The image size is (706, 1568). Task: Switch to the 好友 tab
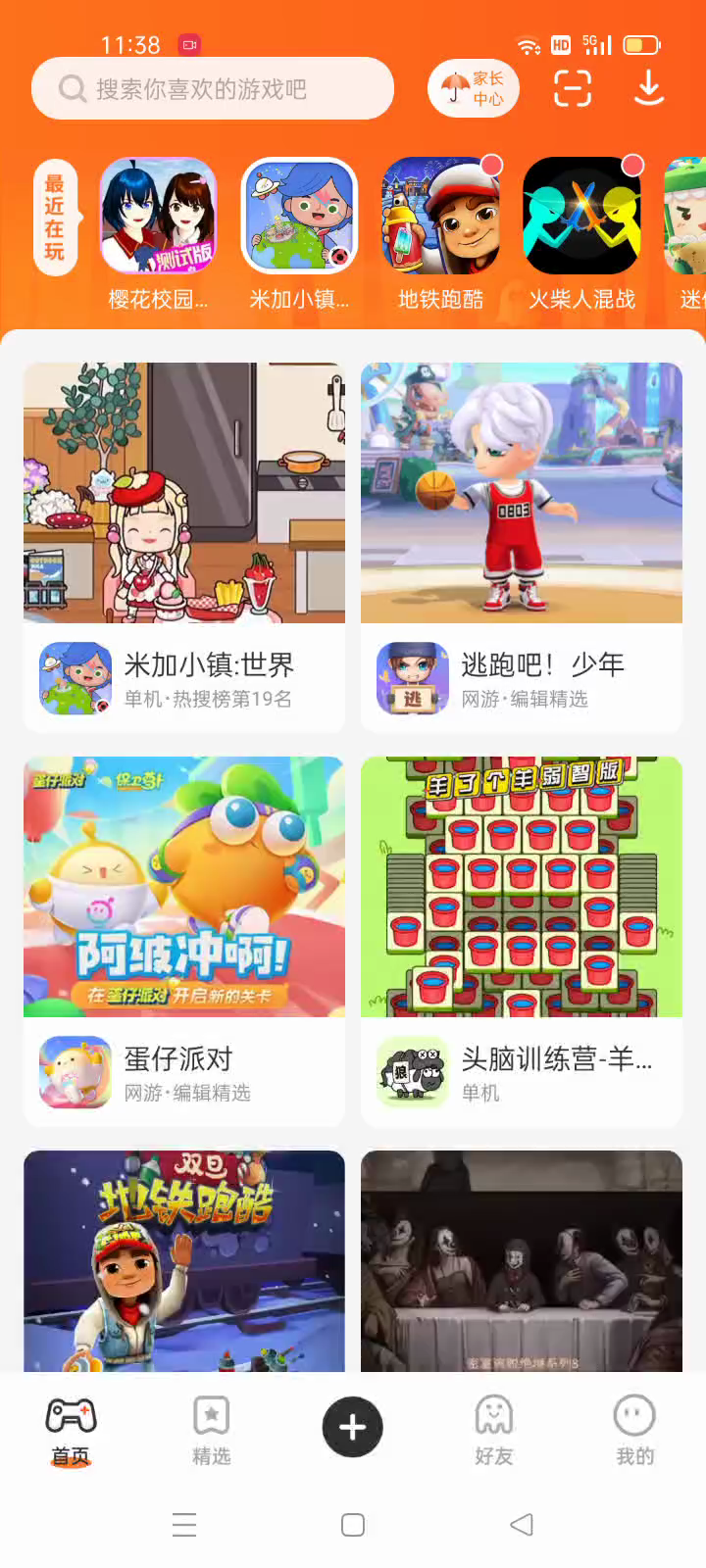point(494,1431)
